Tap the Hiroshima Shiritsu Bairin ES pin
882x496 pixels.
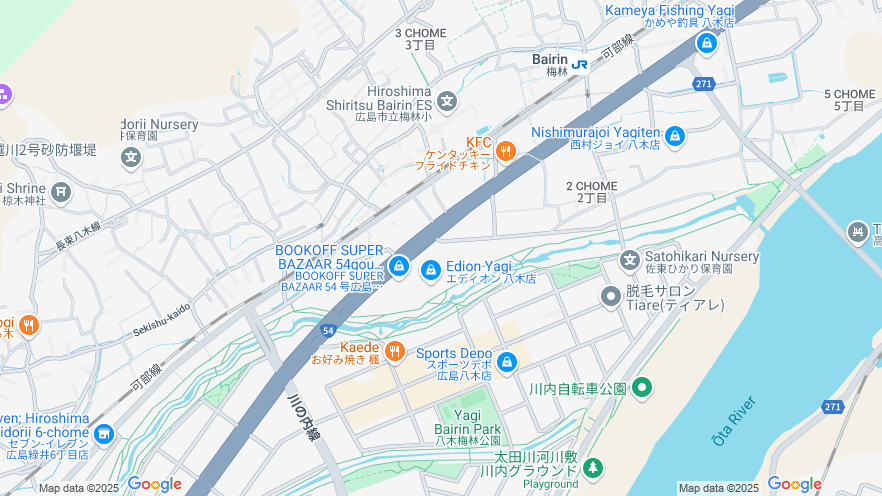pyautogui.click(x=447, y=100)
